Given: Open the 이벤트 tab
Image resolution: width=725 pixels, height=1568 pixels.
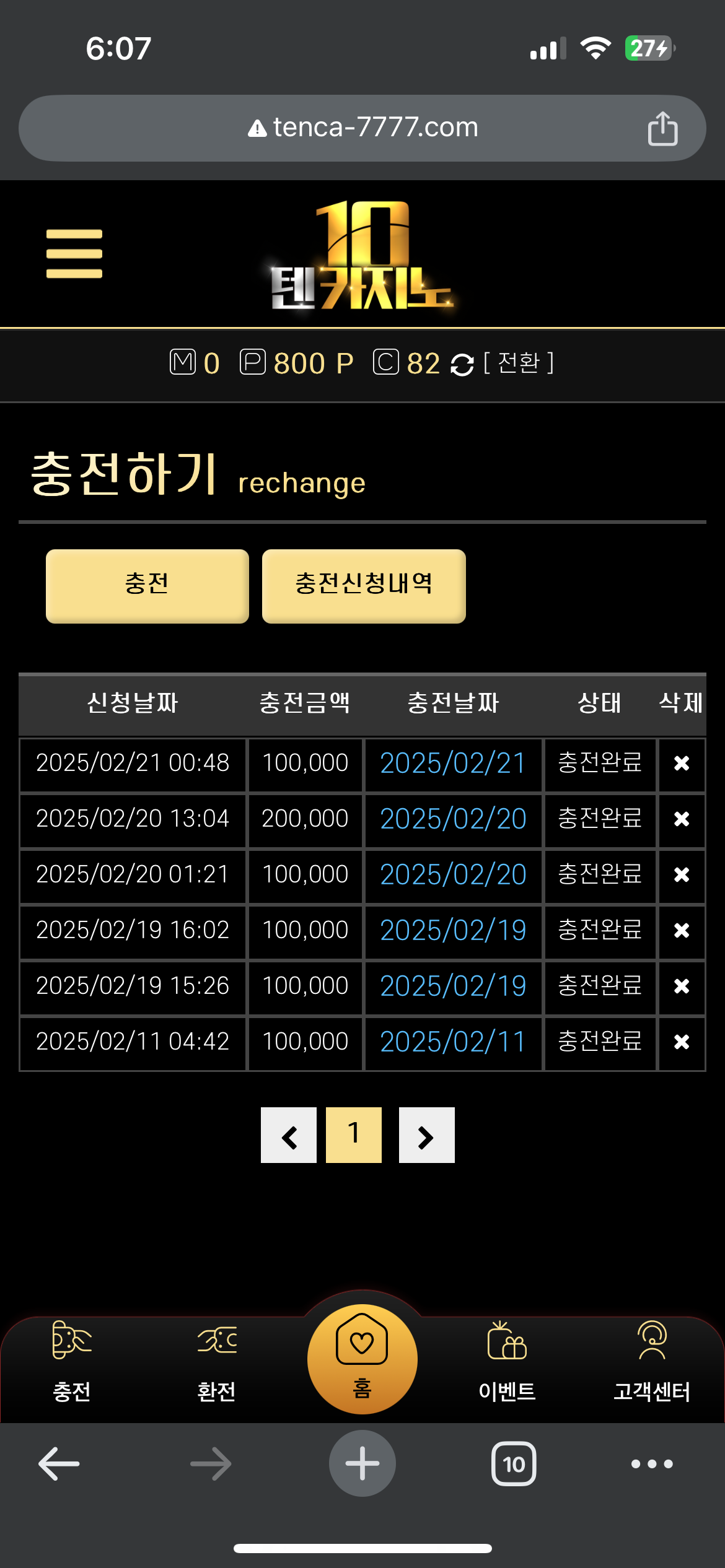Looking at the screenshot, I should point(507,1361).
